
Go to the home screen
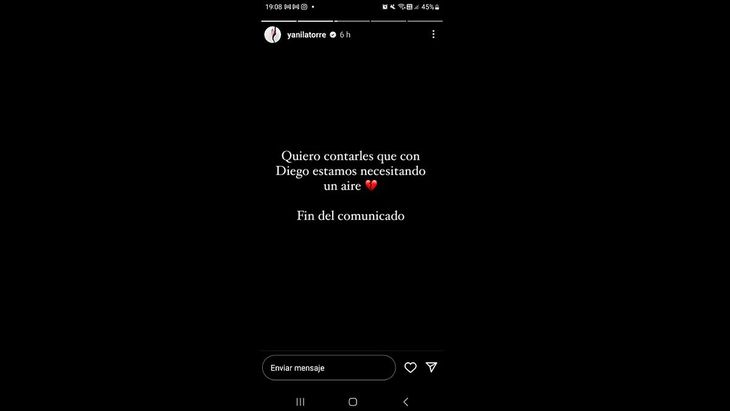click(x=353, y=401)
